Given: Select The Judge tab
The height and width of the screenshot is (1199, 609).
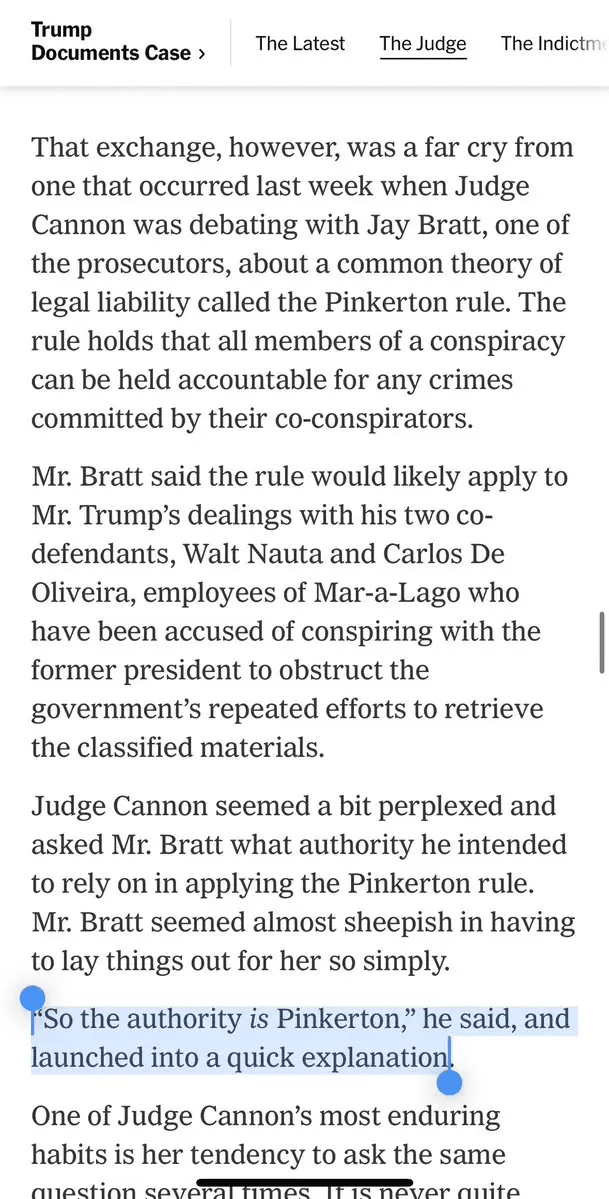Looking at the screenshot, I should (x=422, y=43).
